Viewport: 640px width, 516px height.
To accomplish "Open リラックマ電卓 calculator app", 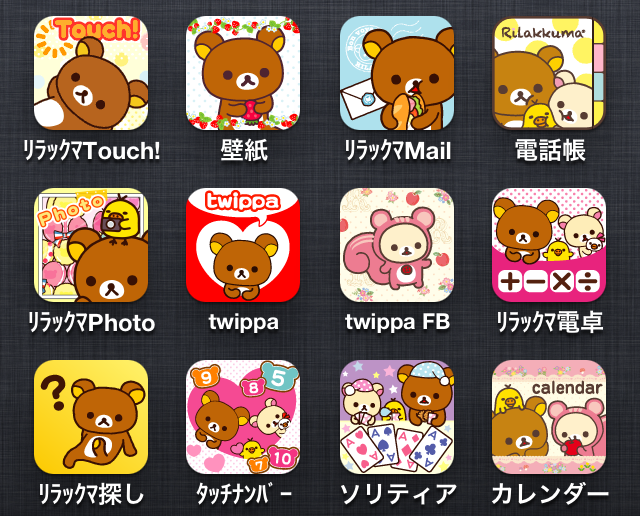I will [x=549, y=245].
